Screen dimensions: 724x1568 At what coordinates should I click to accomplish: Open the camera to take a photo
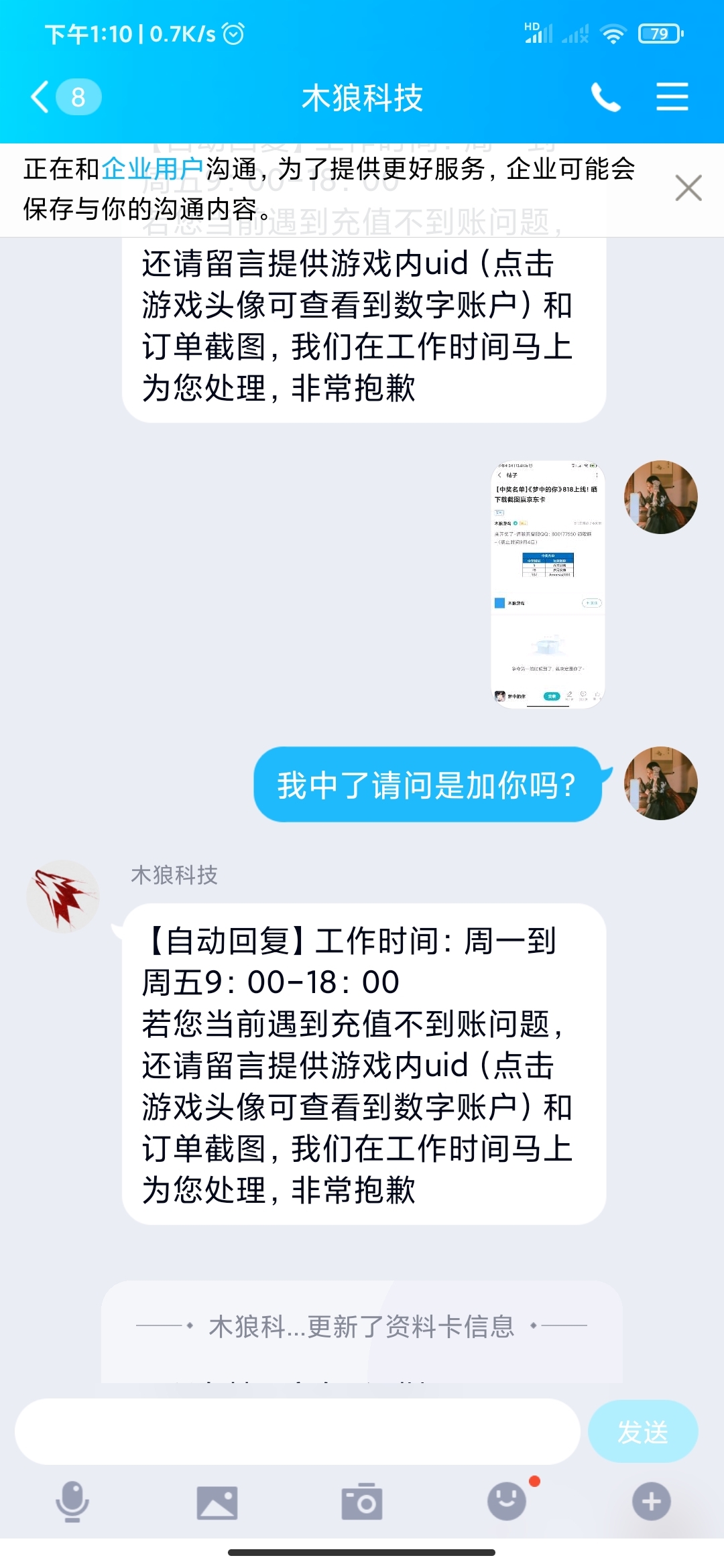click(362, 1502)
